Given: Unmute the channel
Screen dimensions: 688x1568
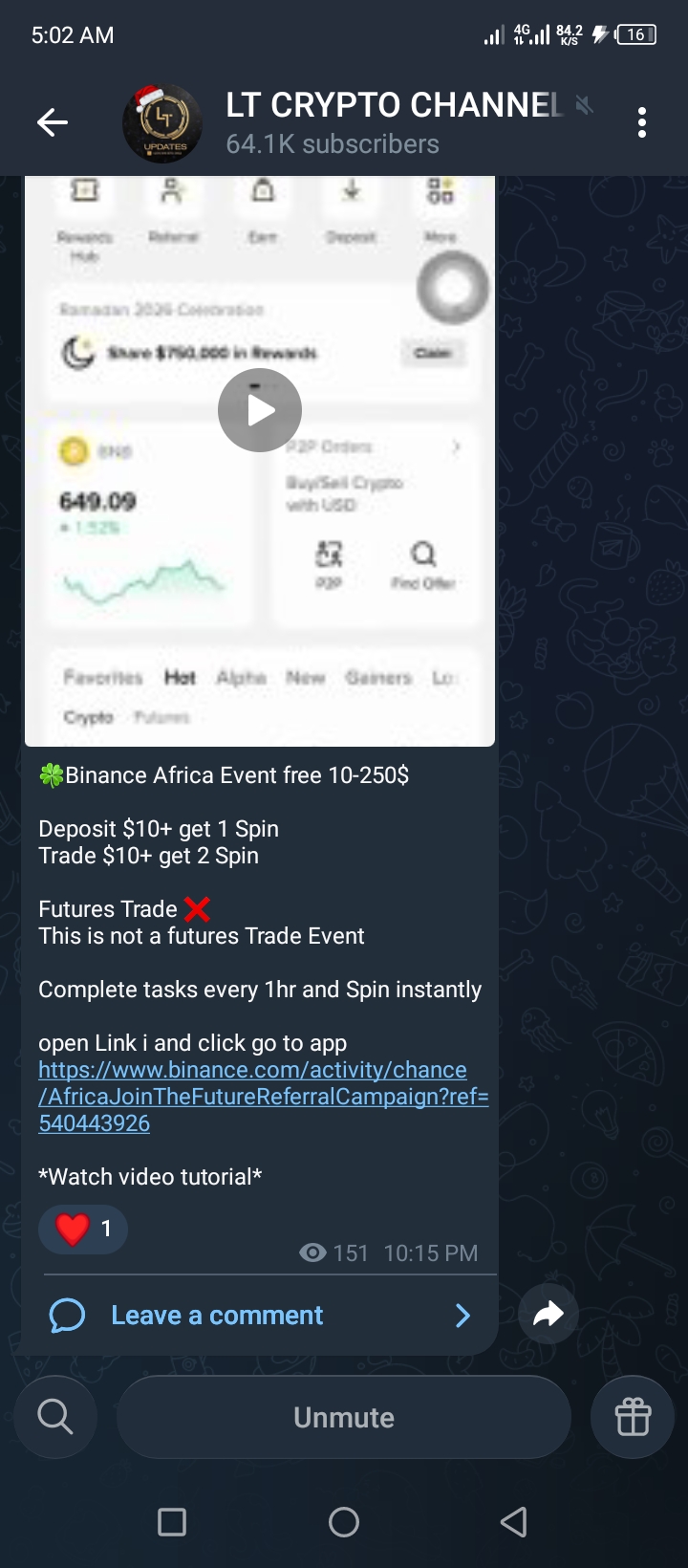Looking at the screenshot, I should [344, 1417].
